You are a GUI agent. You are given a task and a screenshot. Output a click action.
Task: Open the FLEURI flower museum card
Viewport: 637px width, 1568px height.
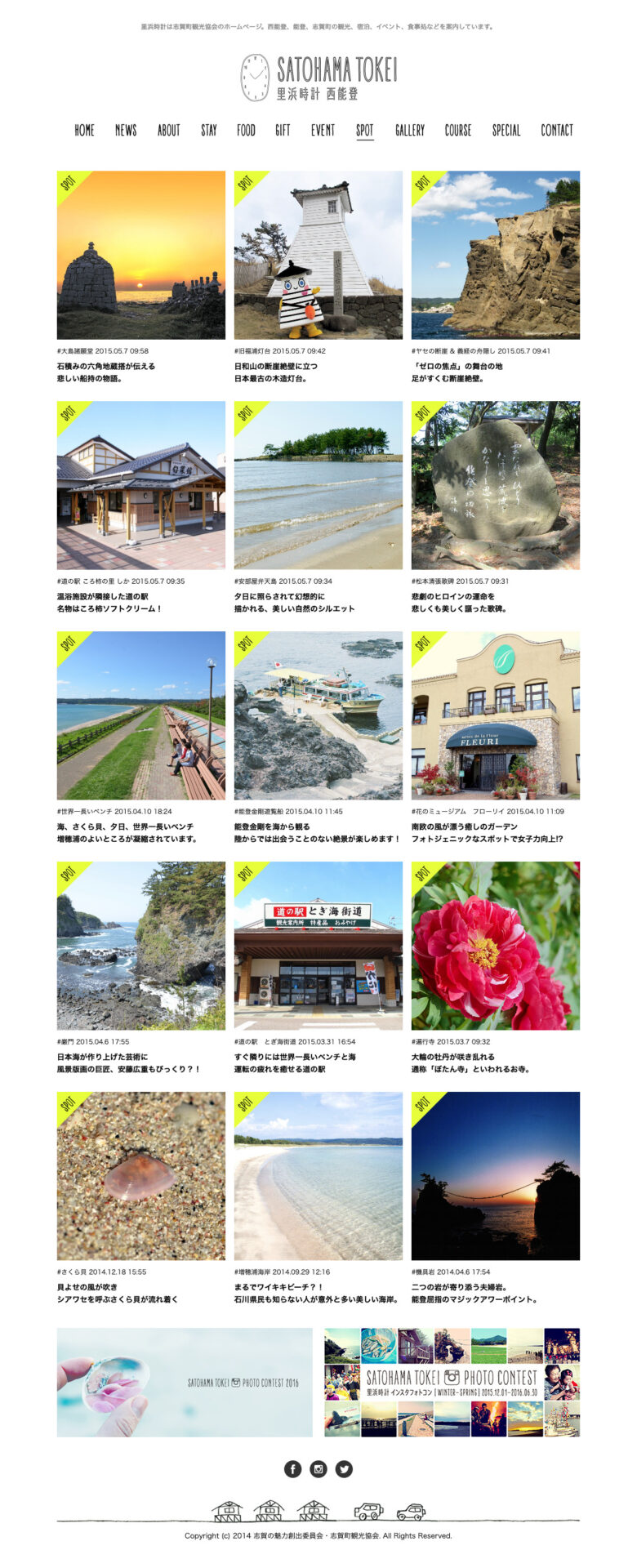[x=496, y=715]
